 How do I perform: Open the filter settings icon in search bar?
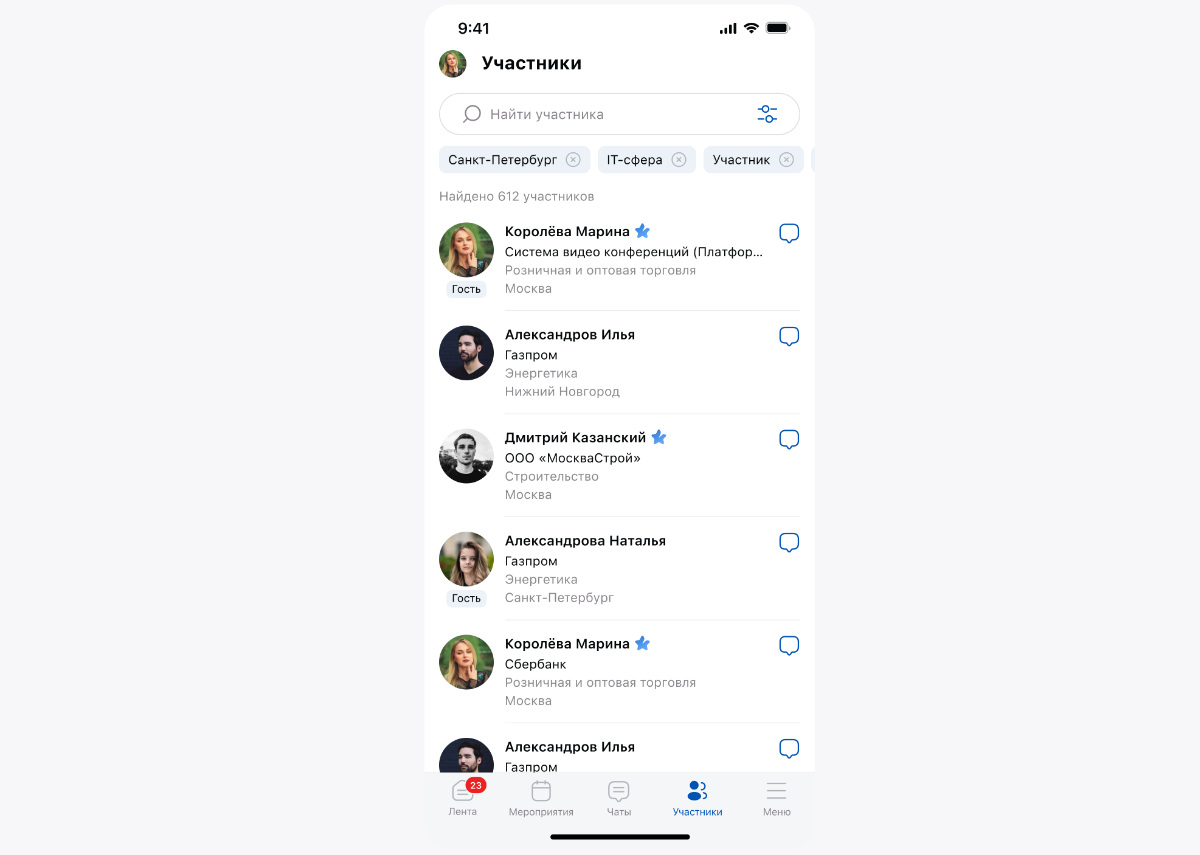[x=767, y=114]
